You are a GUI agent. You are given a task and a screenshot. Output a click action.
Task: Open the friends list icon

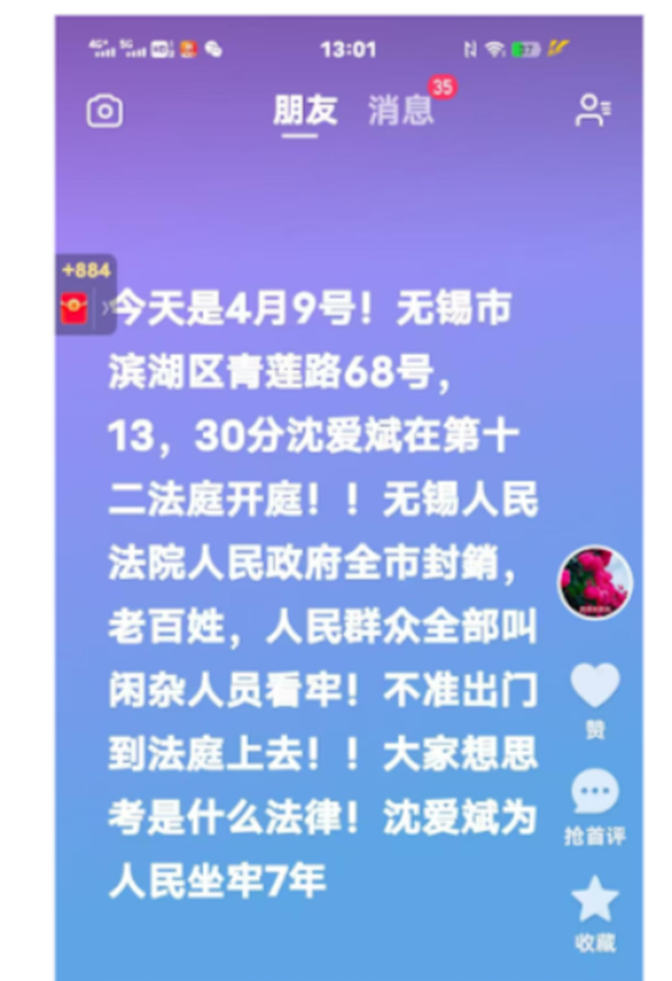[x=592, y=110]
